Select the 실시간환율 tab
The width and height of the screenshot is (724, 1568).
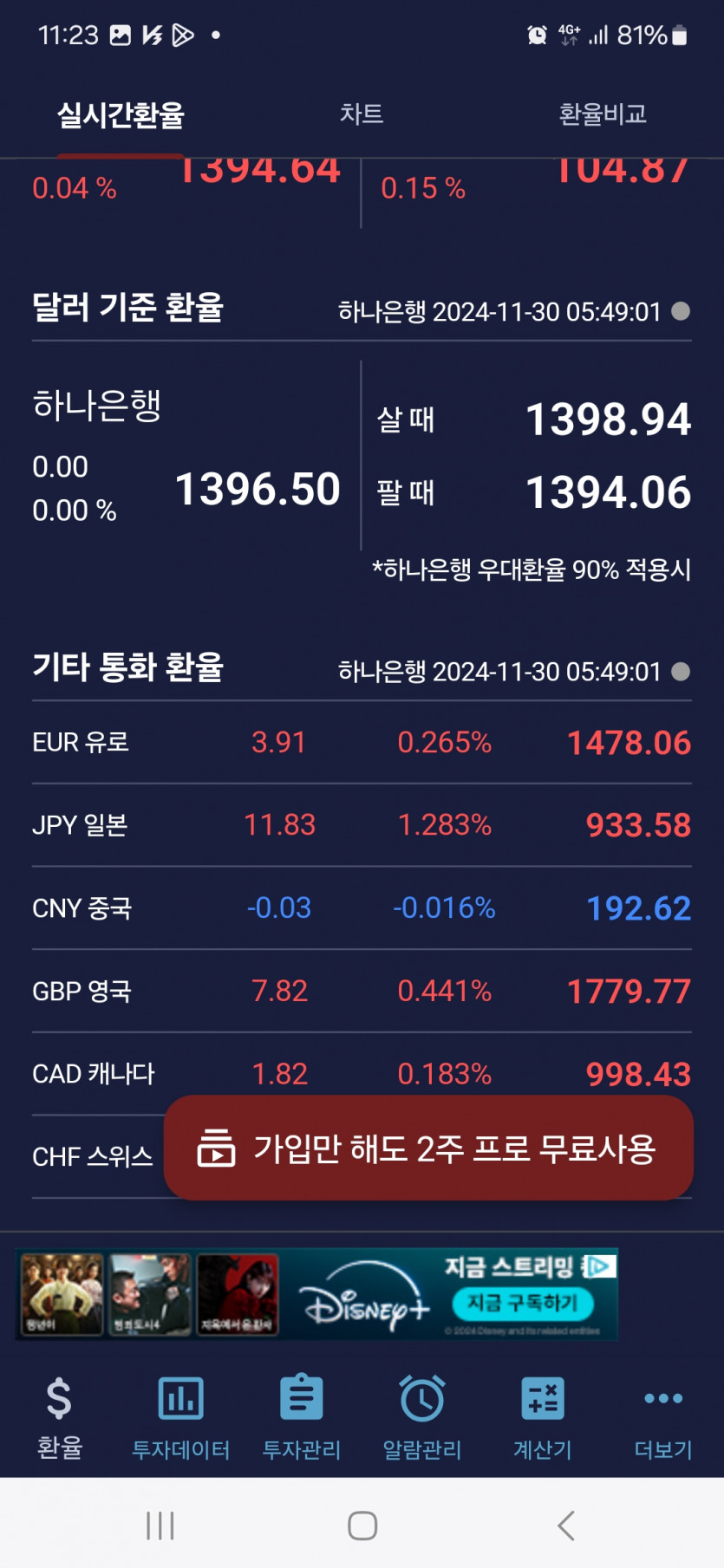tap(121, 114)
